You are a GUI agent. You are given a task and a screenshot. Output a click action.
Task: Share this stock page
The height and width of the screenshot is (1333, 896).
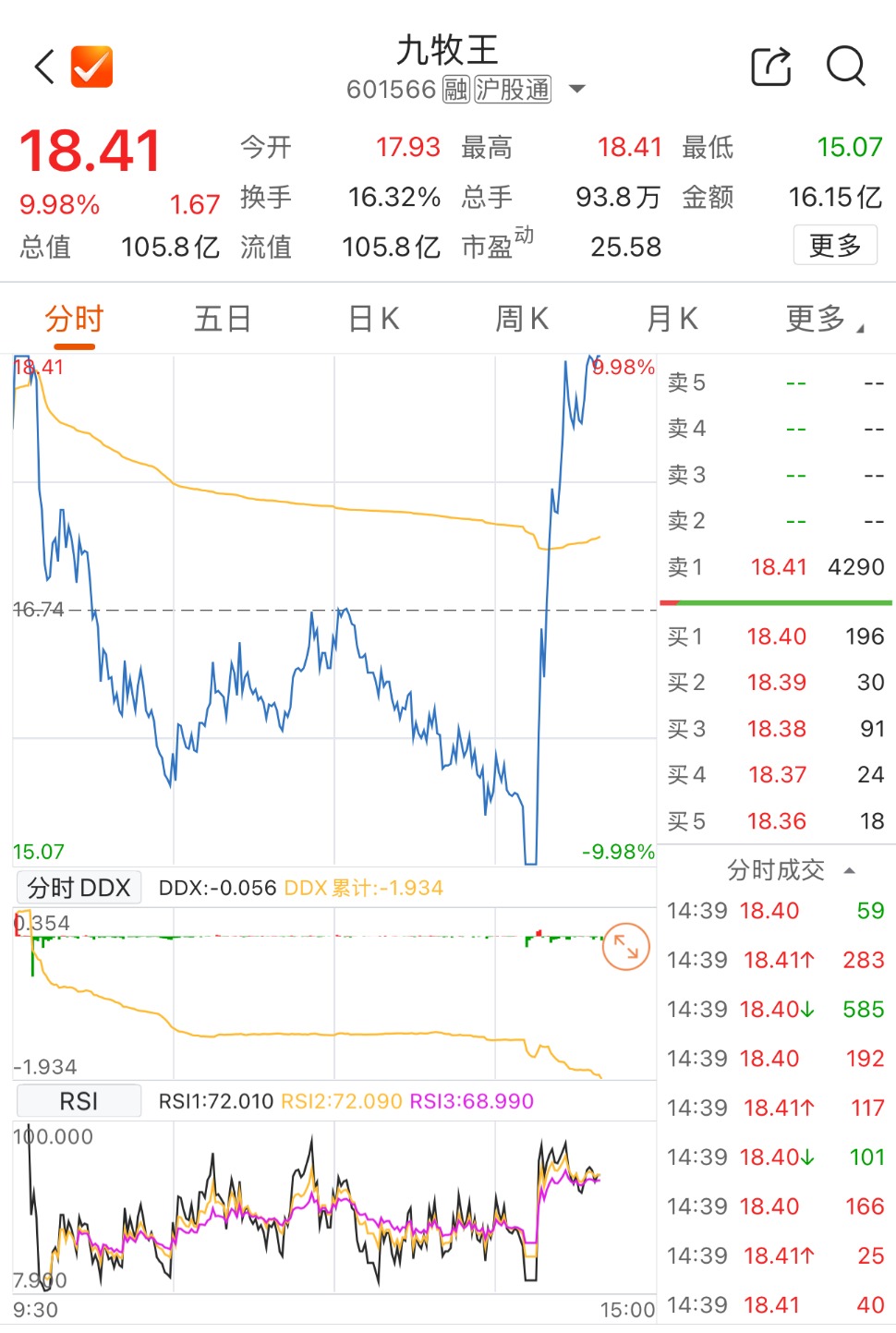click(x=770, y=67)
